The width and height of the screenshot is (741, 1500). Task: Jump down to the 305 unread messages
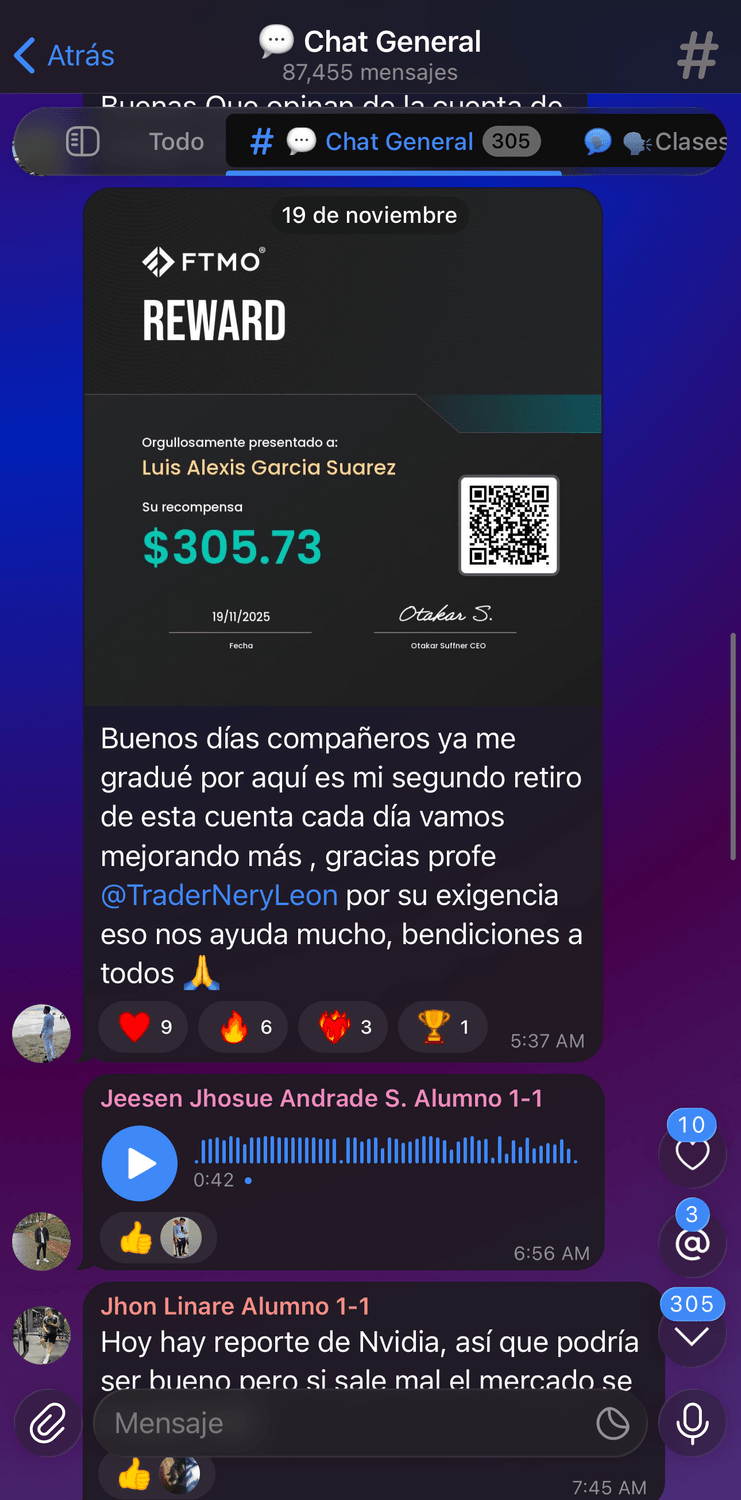click(692, 1333)
